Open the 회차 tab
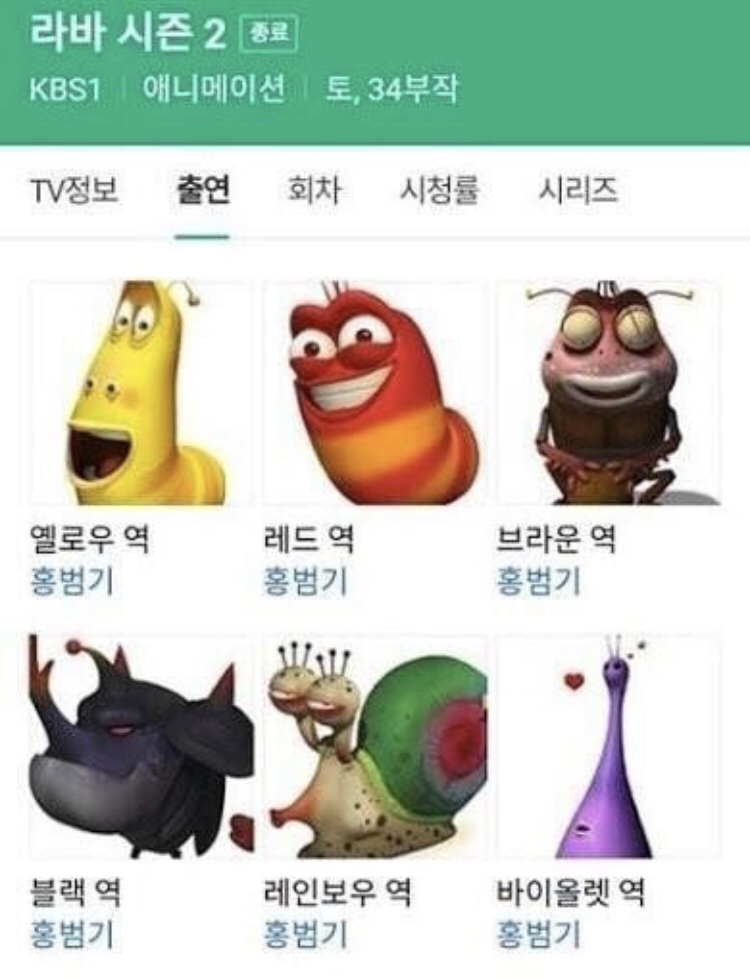750x979 pixels. (x=314, y=190)
